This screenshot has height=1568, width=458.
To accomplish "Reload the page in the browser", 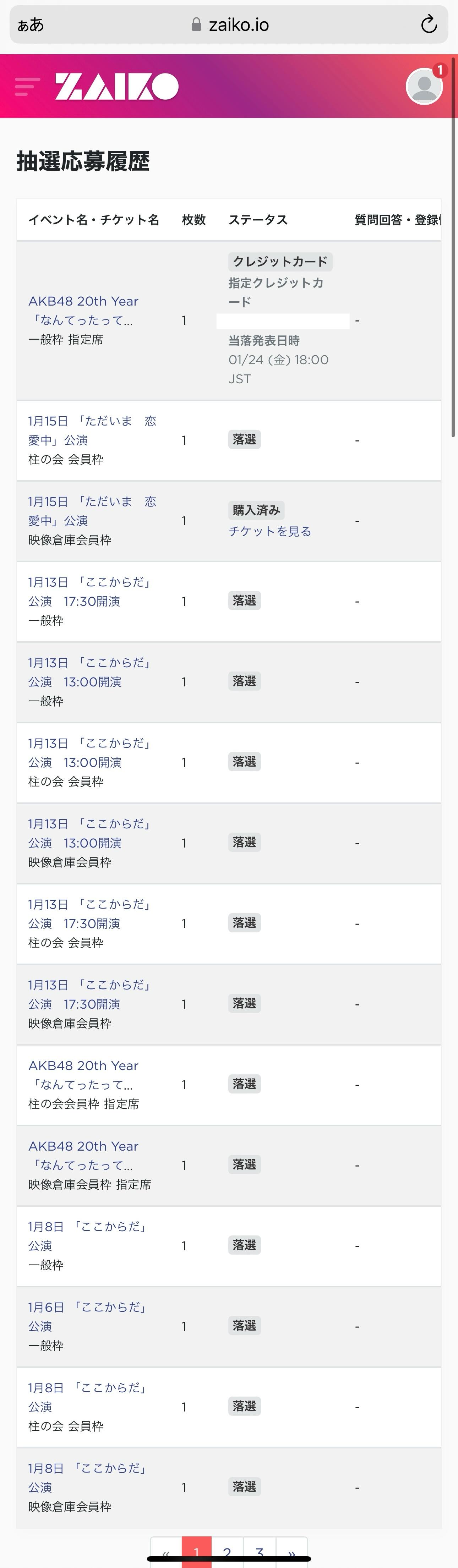I will (x=429, y=24).
